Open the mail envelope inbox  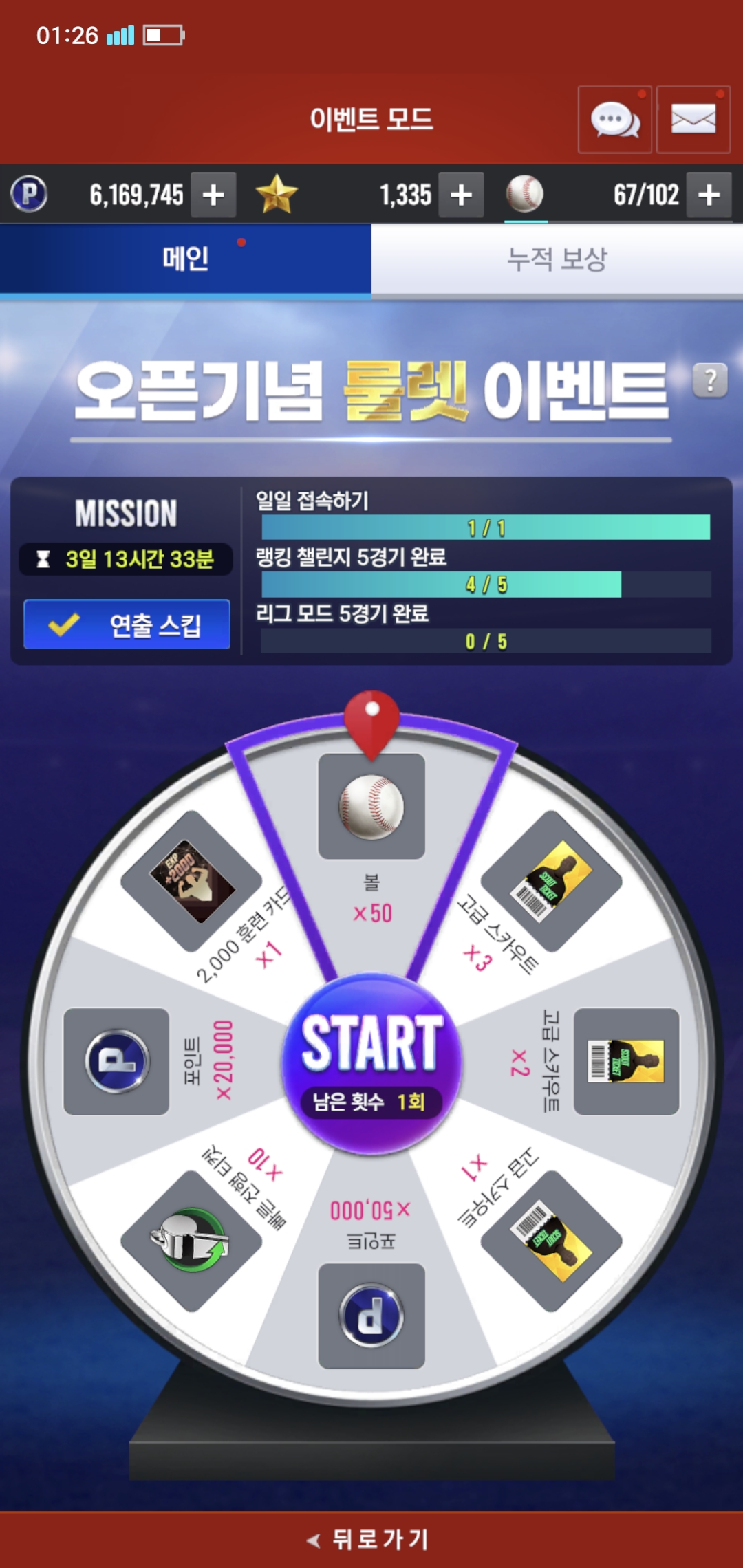point(693,120)
